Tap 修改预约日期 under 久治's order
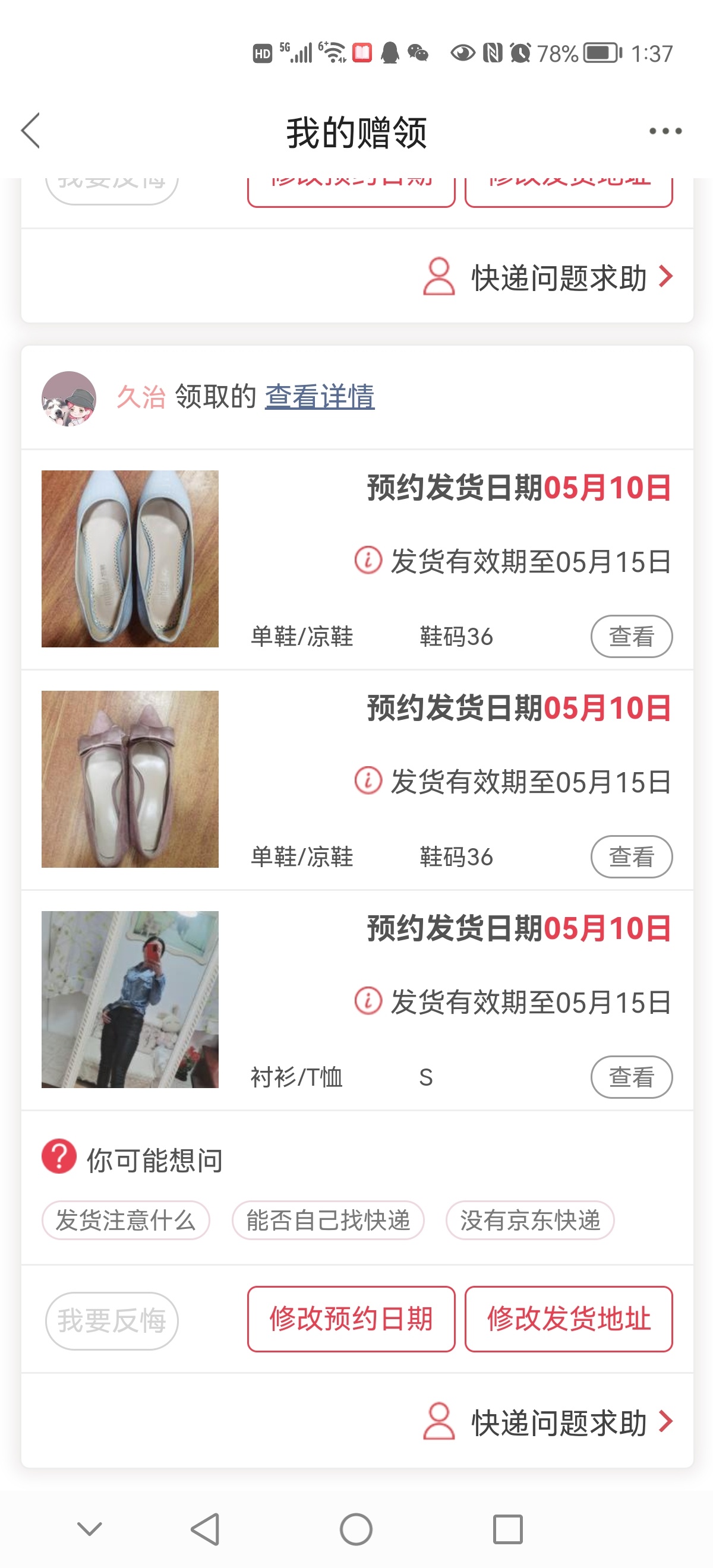Screen dimensions: 713x1568 pyautogui.click(x=351, y=1319)
